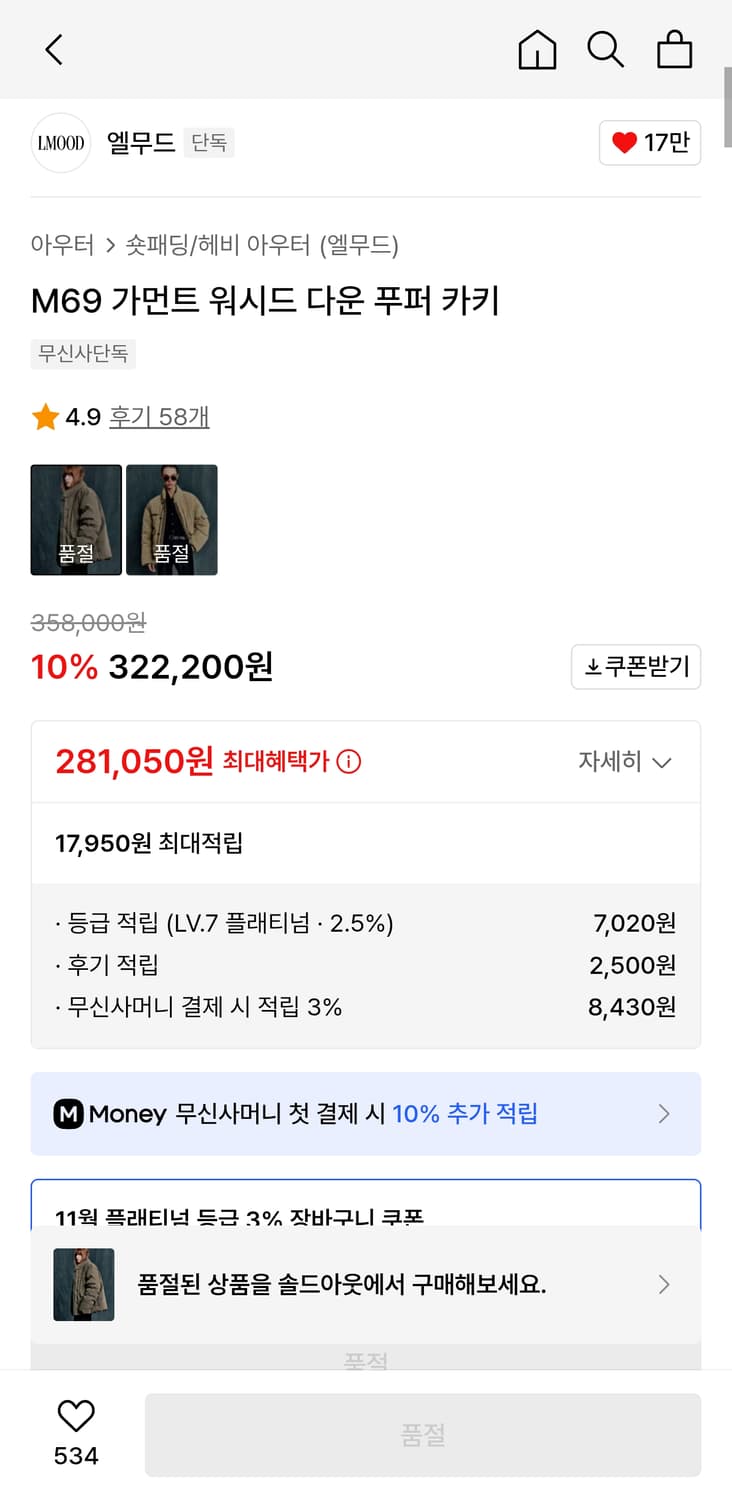Viewport: 732px width, 1500px height.
Task: Click the Musinsa Money 'M' icon
Action: pos(69,1113)
